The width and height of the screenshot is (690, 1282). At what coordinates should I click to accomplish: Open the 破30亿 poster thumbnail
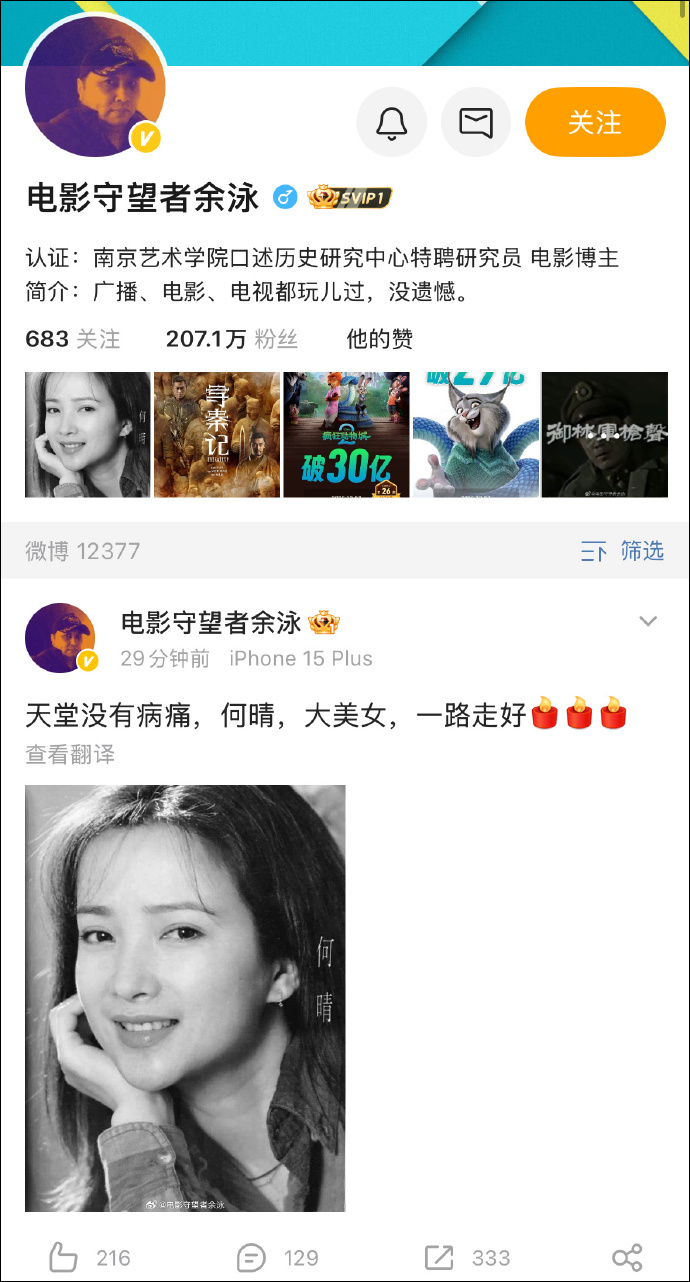pos(346,435)
